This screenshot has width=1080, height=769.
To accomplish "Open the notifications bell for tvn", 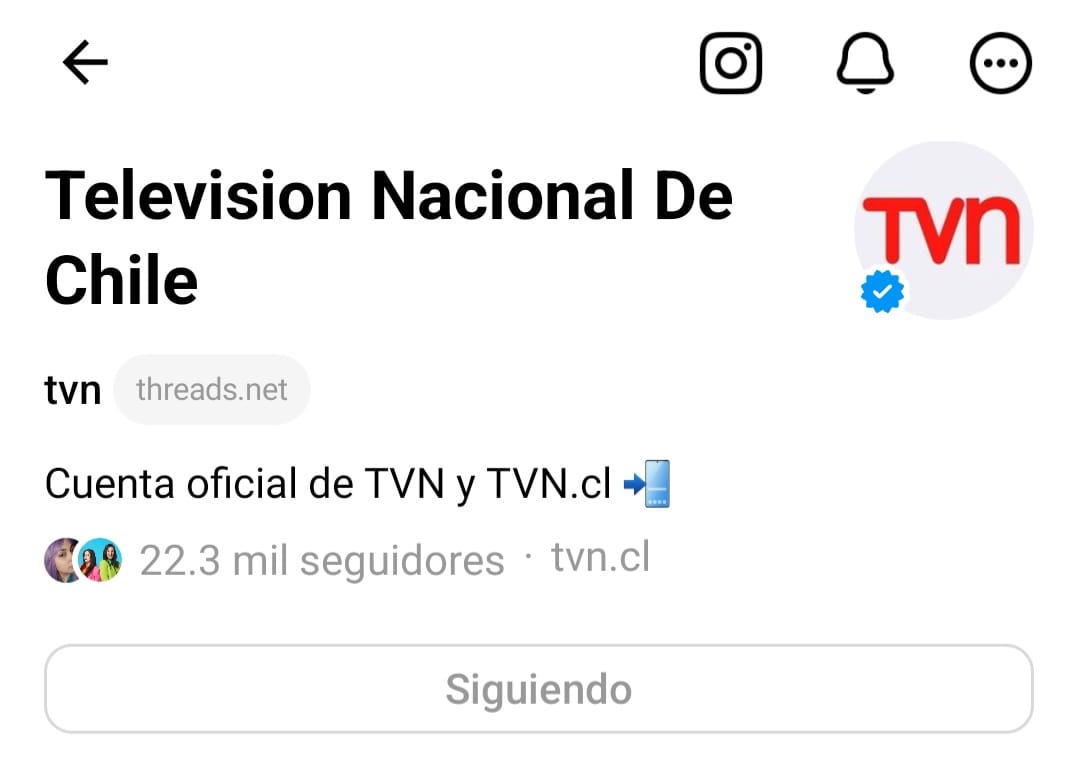I will pos(865,64).
